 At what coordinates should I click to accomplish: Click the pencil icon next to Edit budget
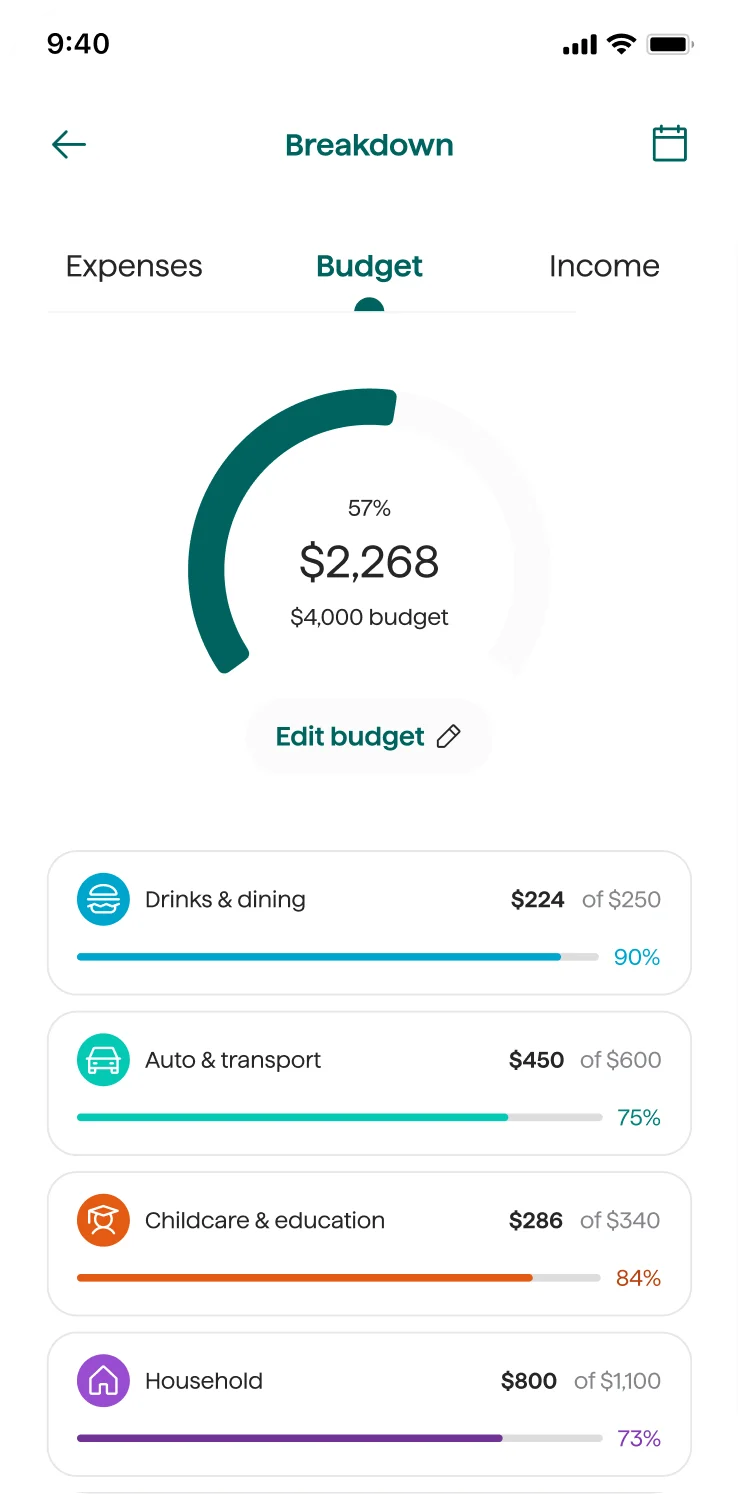tap(447, 736)
